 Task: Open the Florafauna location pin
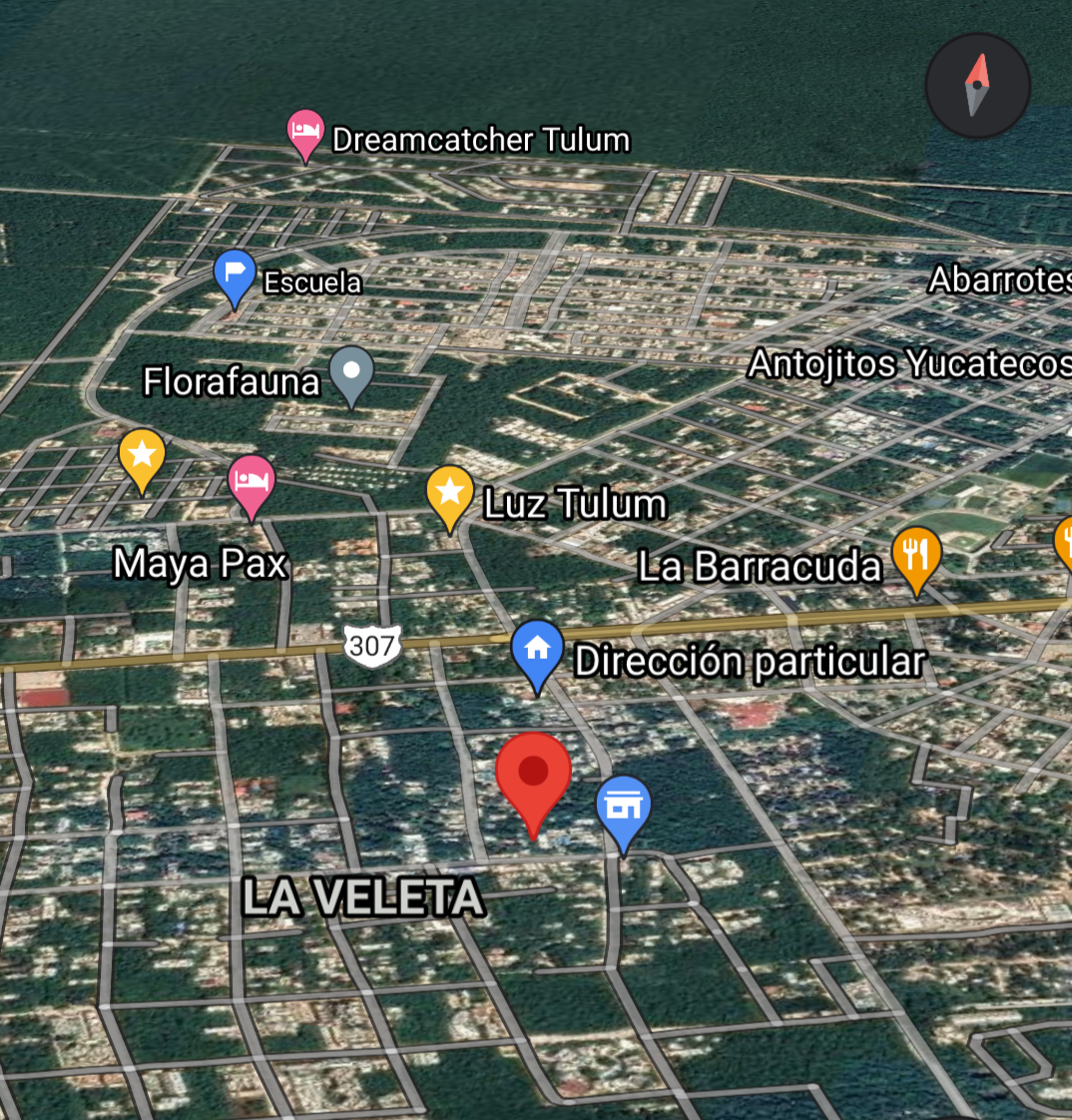(351, 371)
